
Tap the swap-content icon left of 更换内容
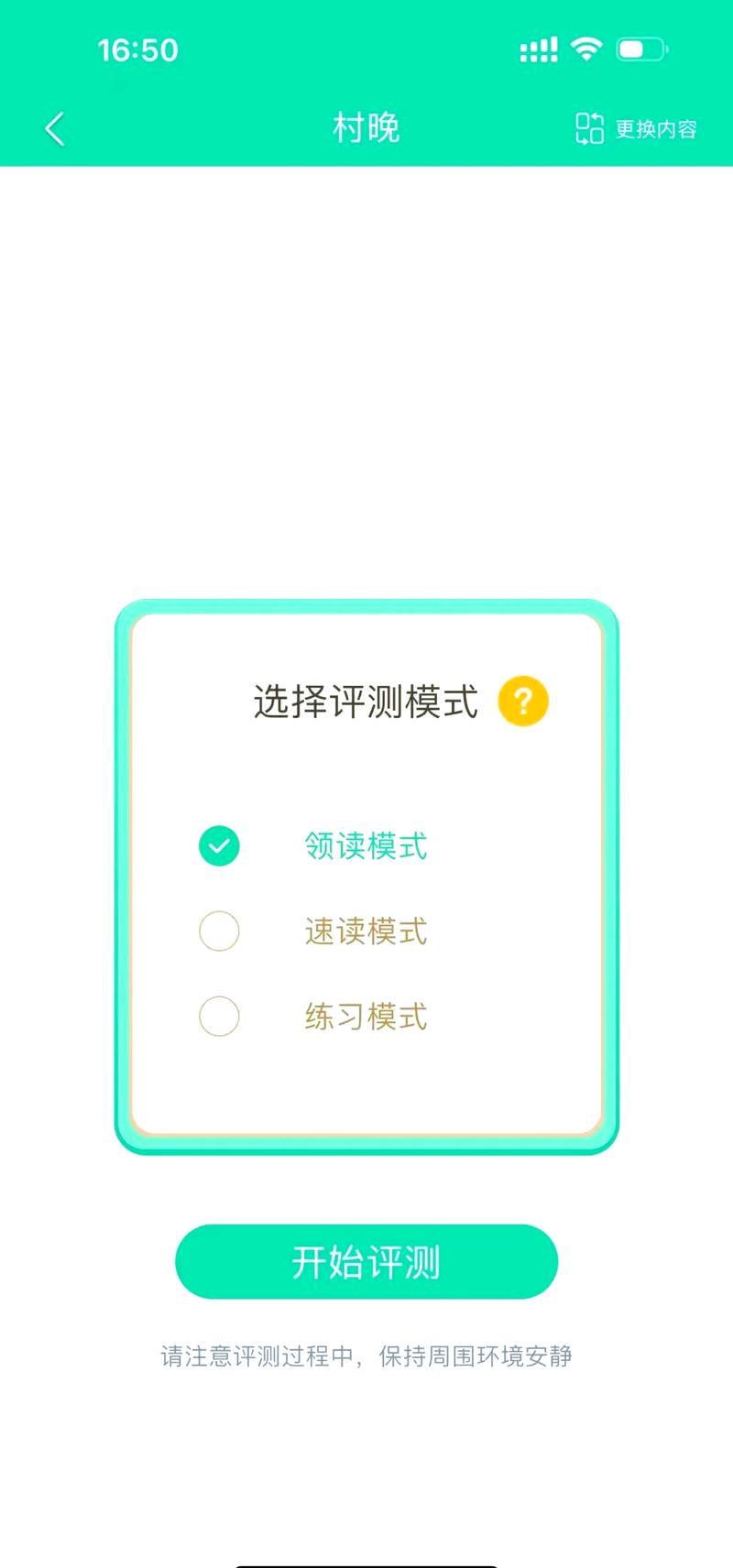coord(590,129)
